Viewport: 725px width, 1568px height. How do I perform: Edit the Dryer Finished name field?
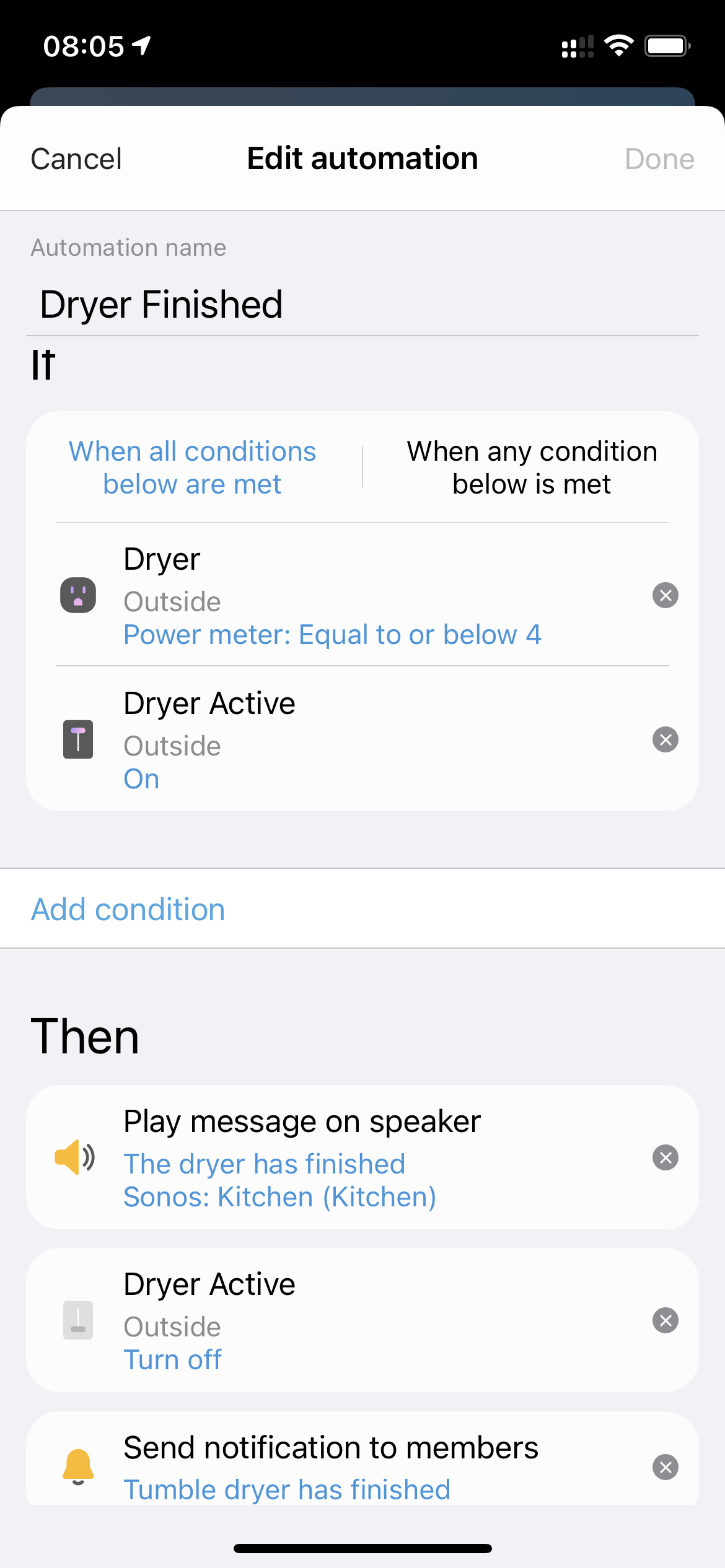point(362,305)
